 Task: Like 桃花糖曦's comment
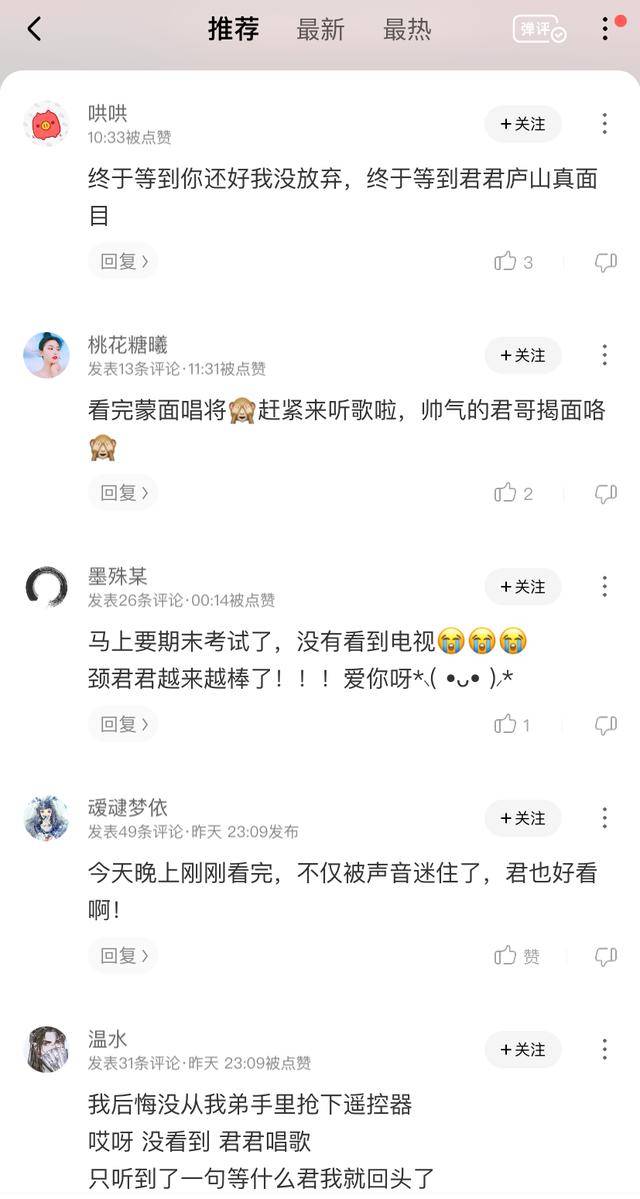coord(506,493)
